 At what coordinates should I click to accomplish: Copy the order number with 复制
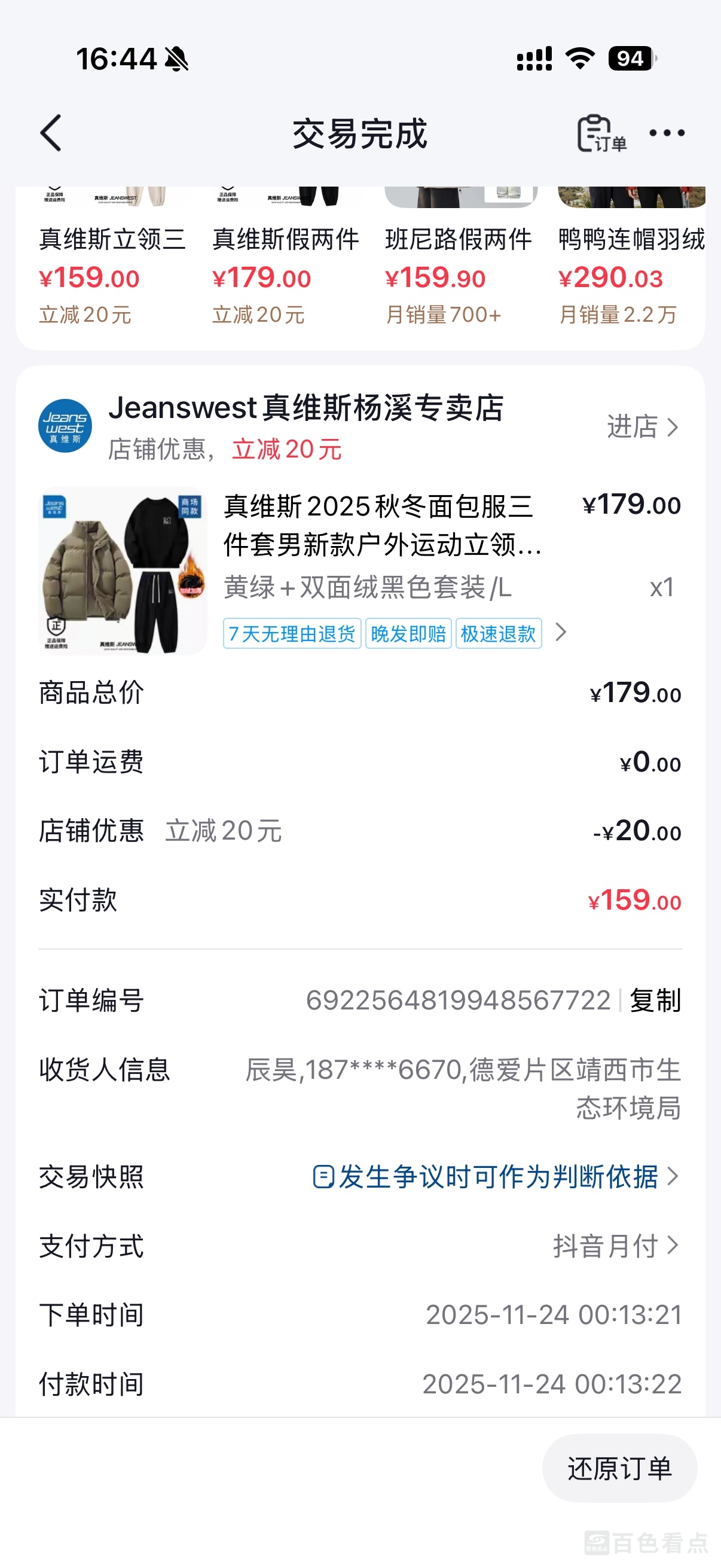(655, 1000)
